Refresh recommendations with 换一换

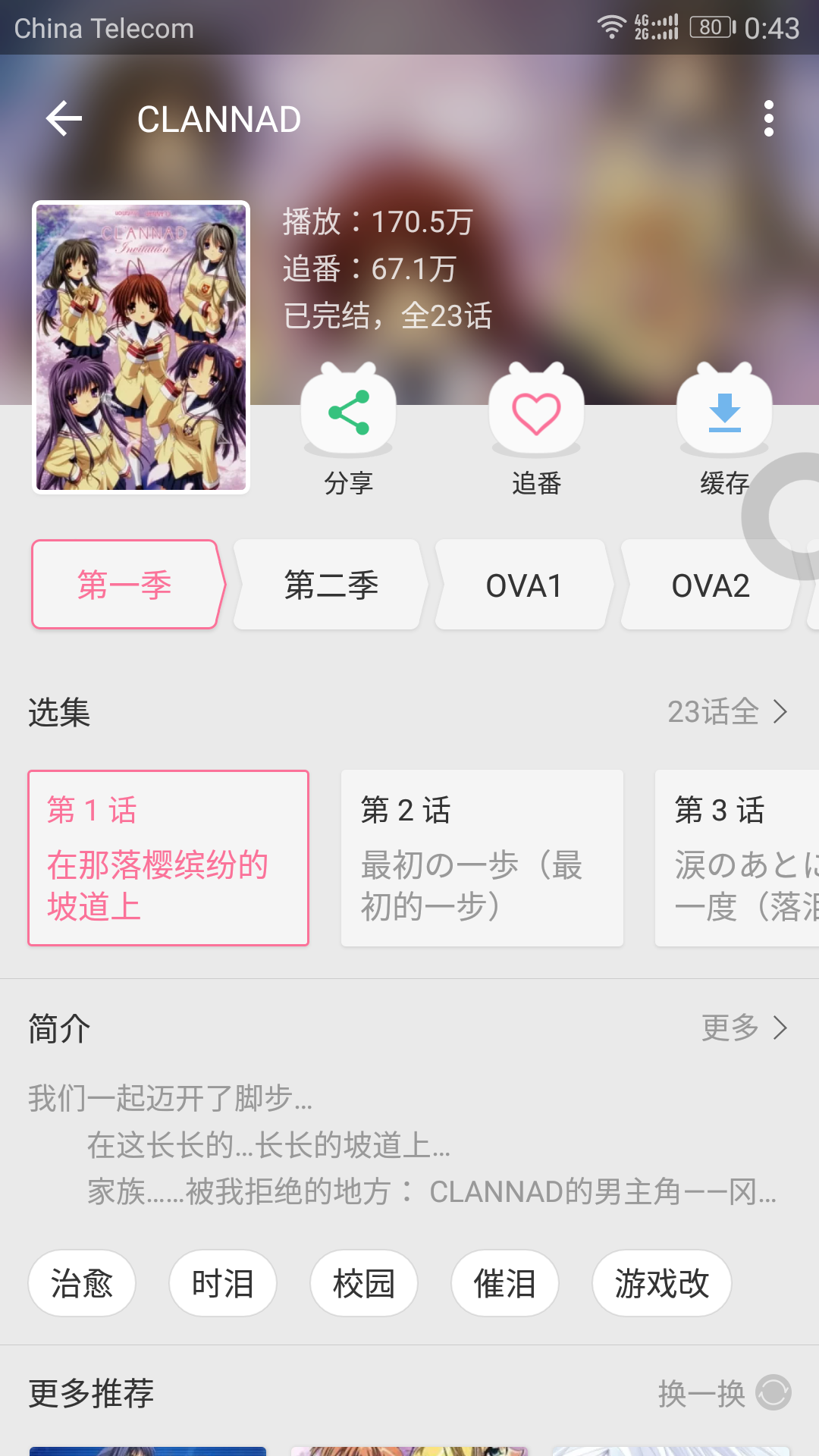point(723,1393)
